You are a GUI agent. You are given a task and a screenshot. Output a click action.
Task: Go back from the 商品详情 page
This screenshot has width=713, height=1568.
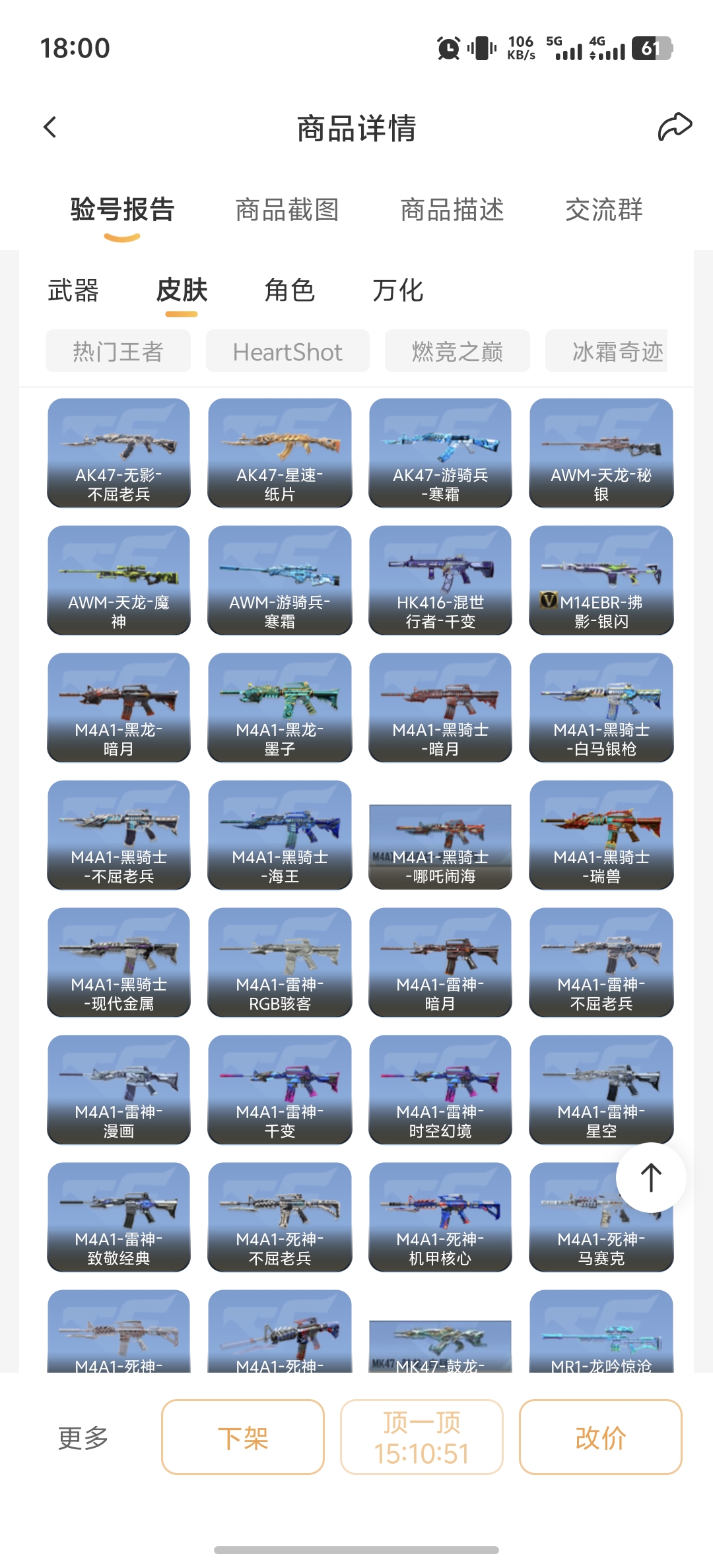[50, 127]
